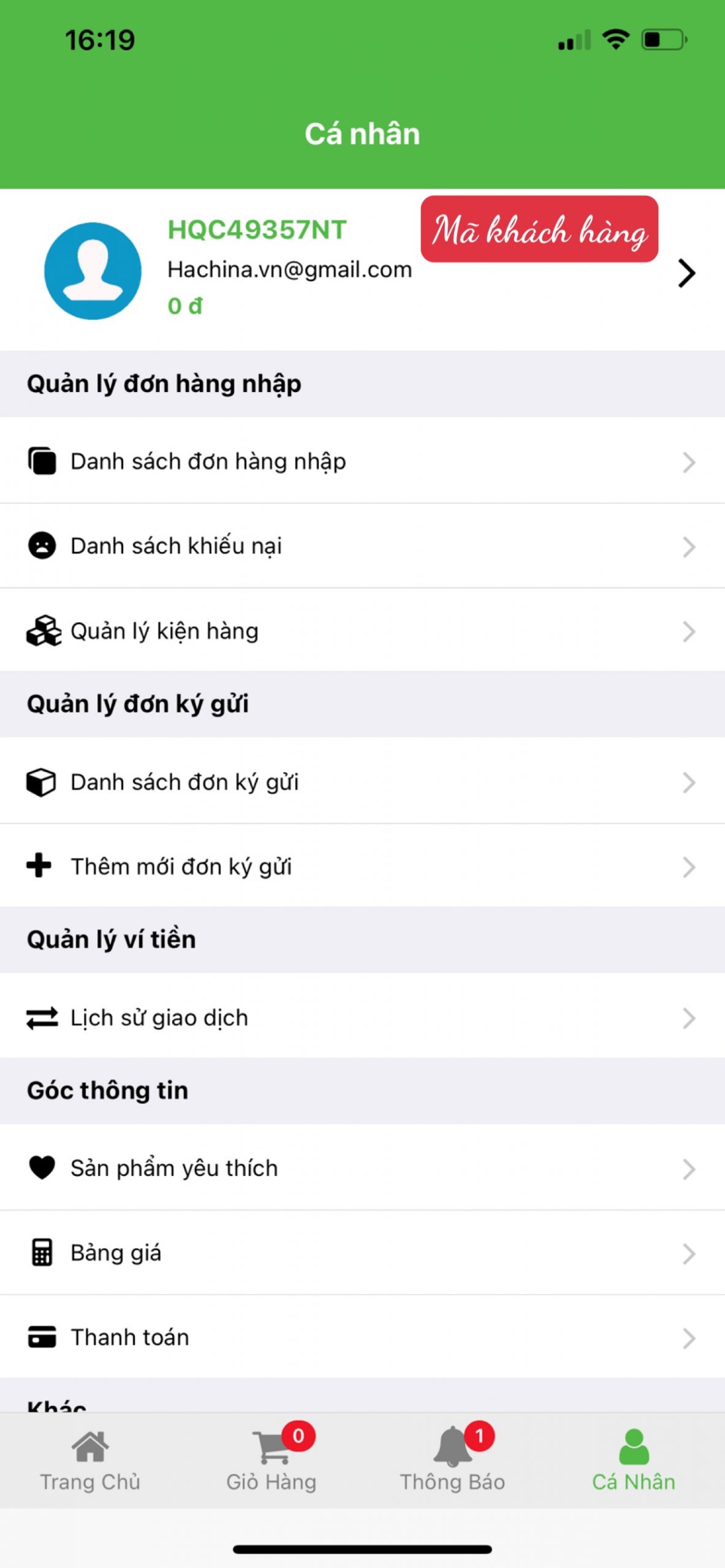This screenshot has height=1568, width=725.
Task: View Lịch sử giao dịch
Action: (362, 1016)
